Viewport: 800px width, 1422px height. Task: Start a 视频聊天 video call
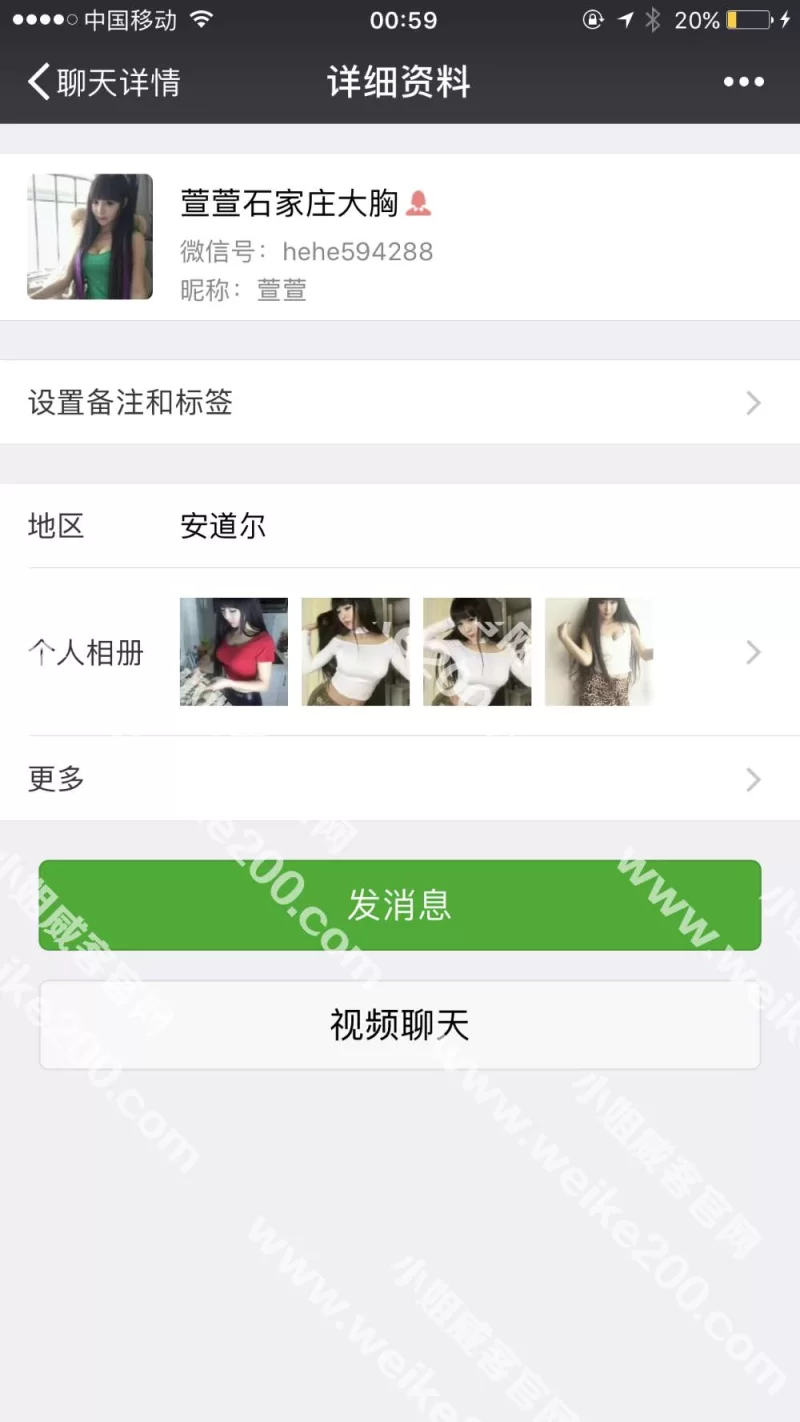coord(400,1025)
